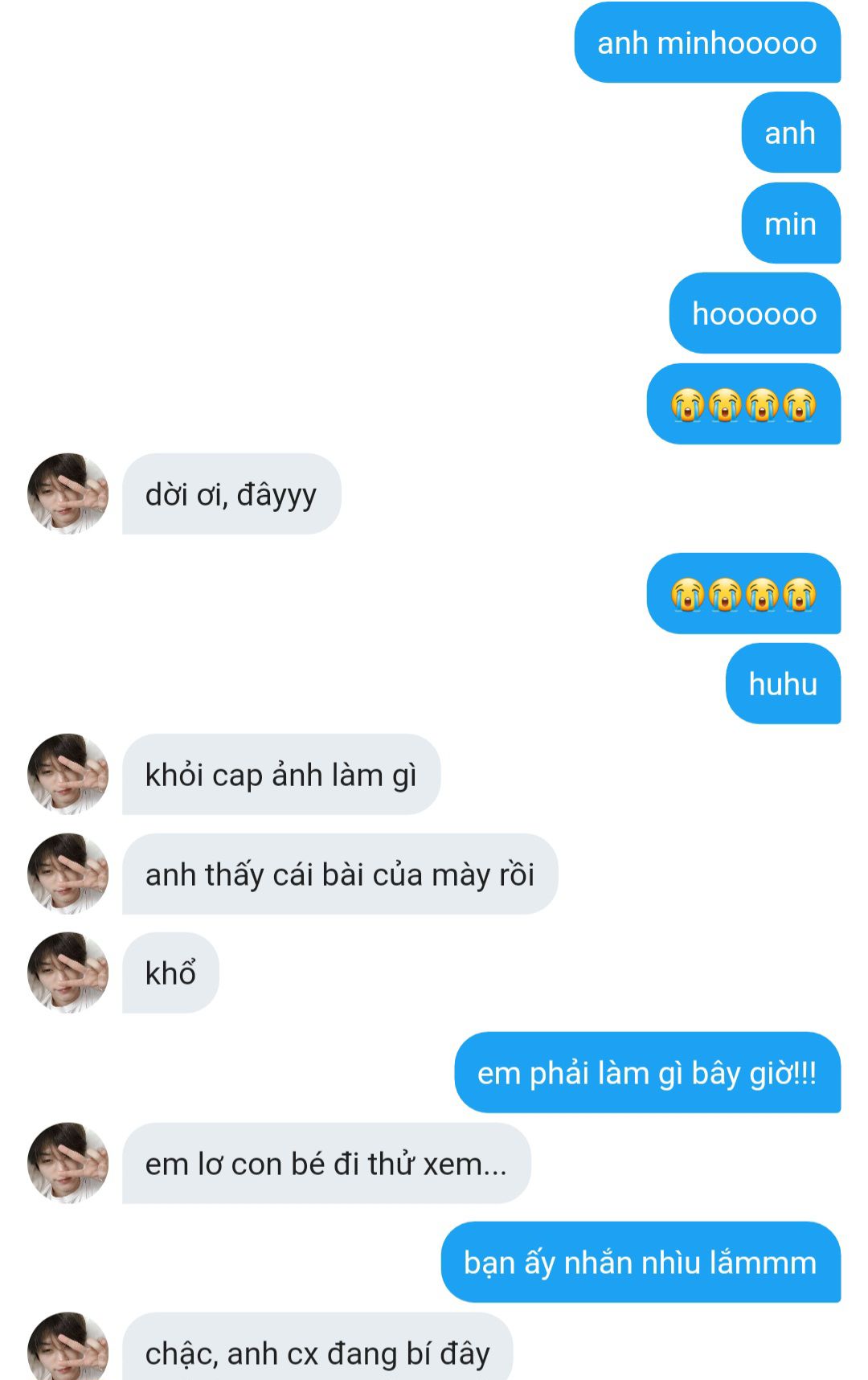View profile from avatar beside "em lơ con bé đi thử xem..."
The image size is (868, 1380).
pos(68,1163)
